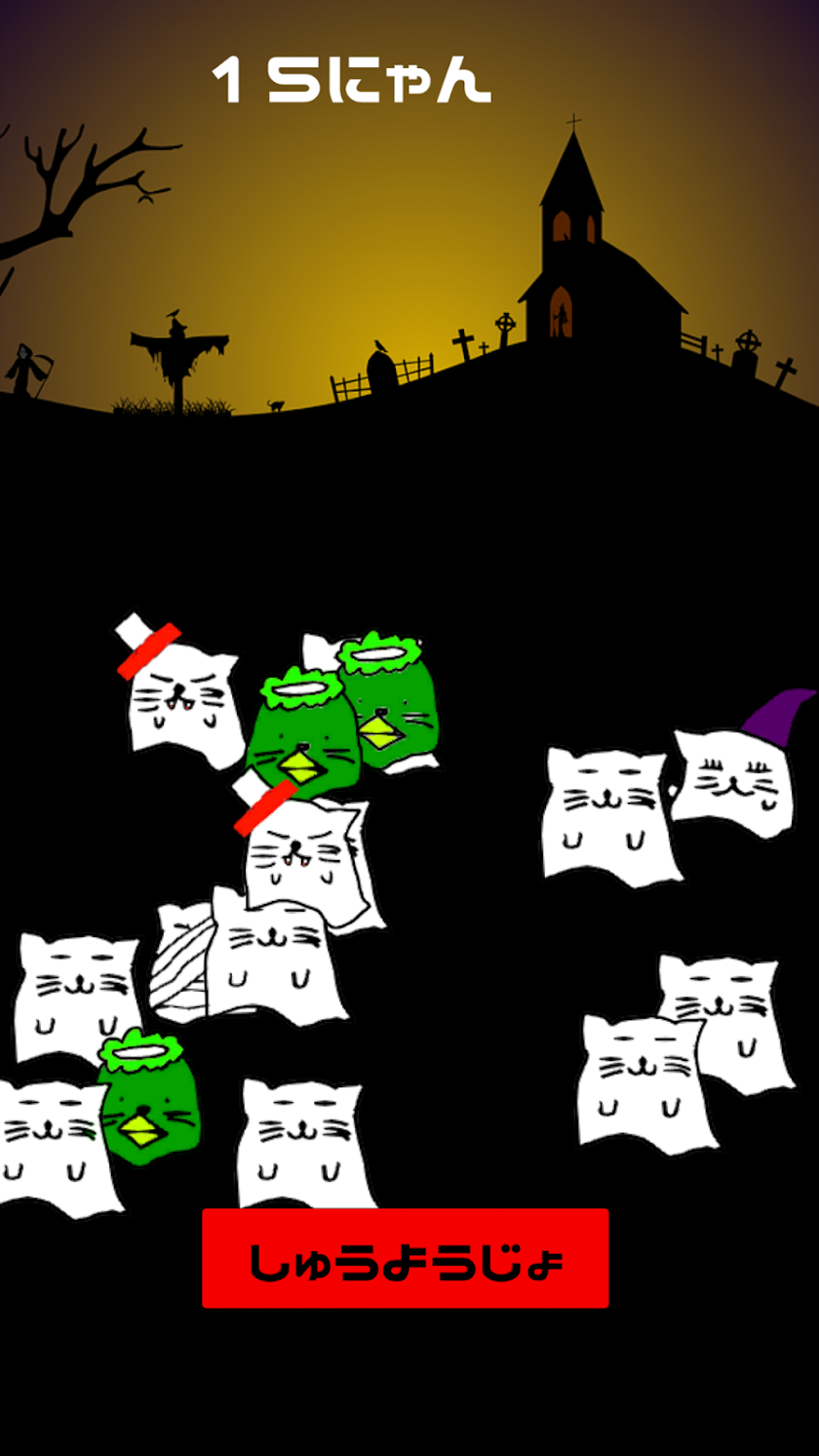Viewport: 819px width, 1456px height.
Task: Open the しゅうようじょ red button
Action: click(x=406, y=1258)
